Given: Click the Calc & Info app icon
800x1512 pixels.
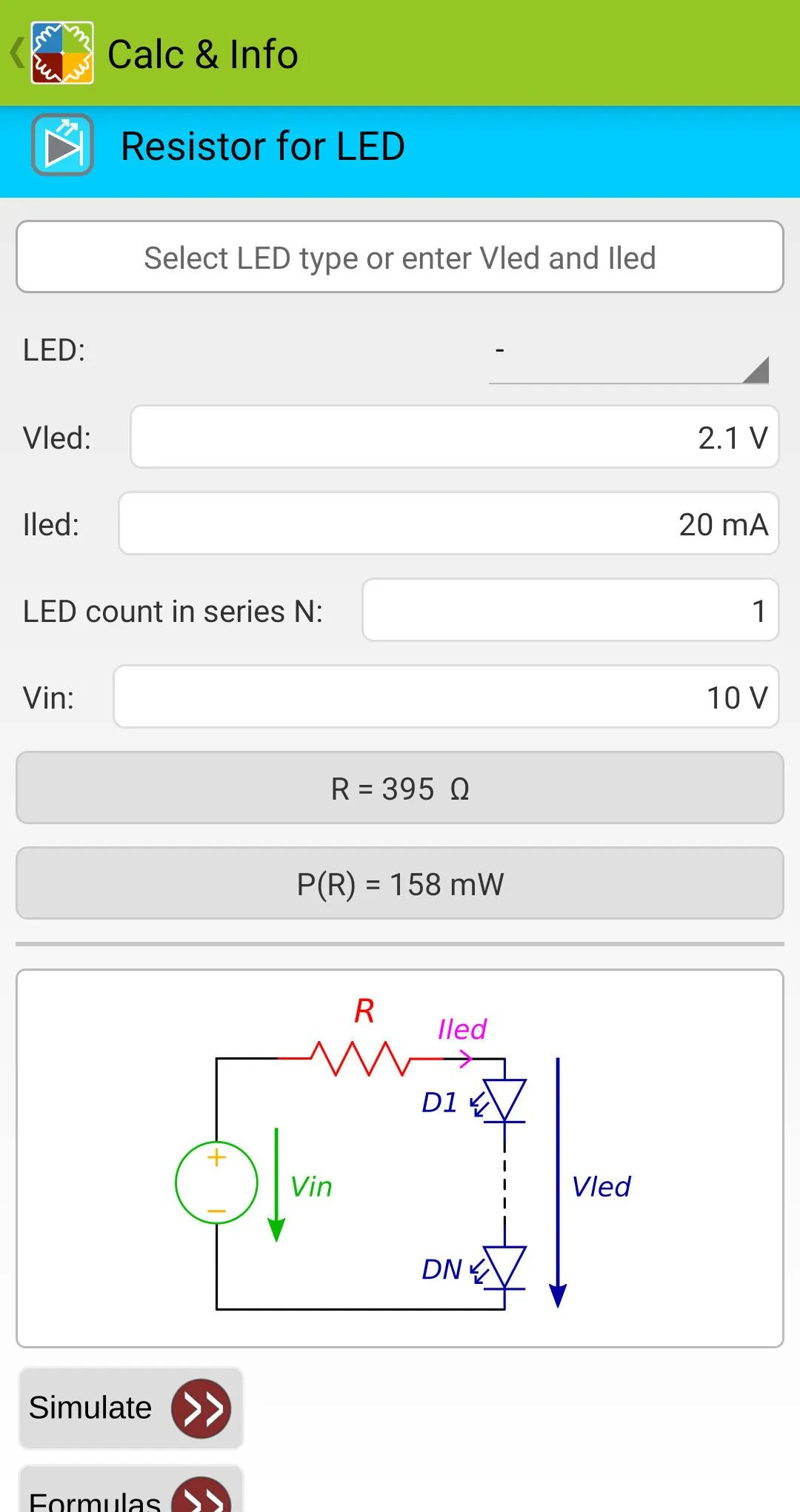Looking at the screenshot, I should click(62, 53).
